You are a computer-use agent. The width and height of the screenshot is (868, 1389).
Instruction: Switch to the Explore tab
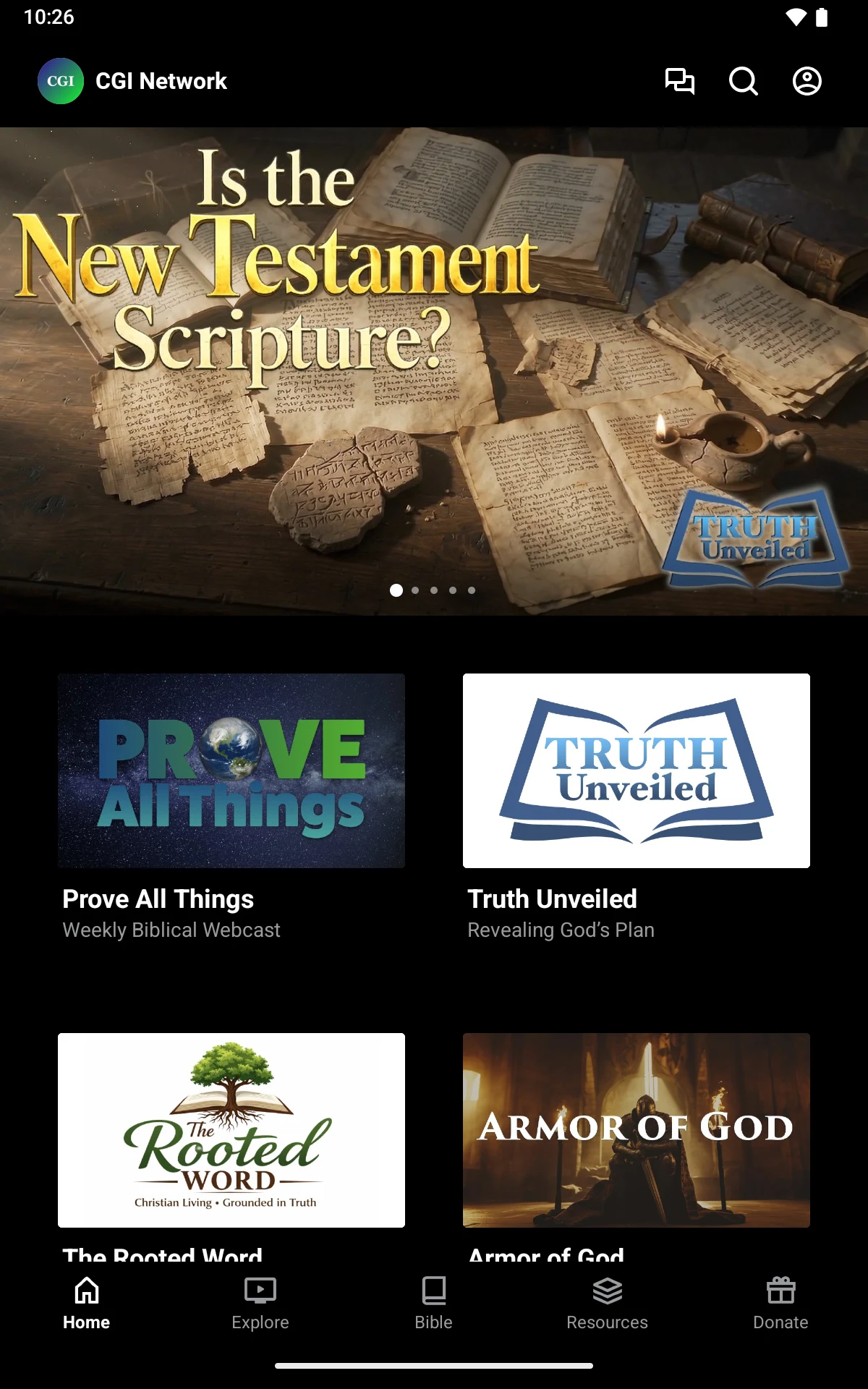click(260, 1304)
